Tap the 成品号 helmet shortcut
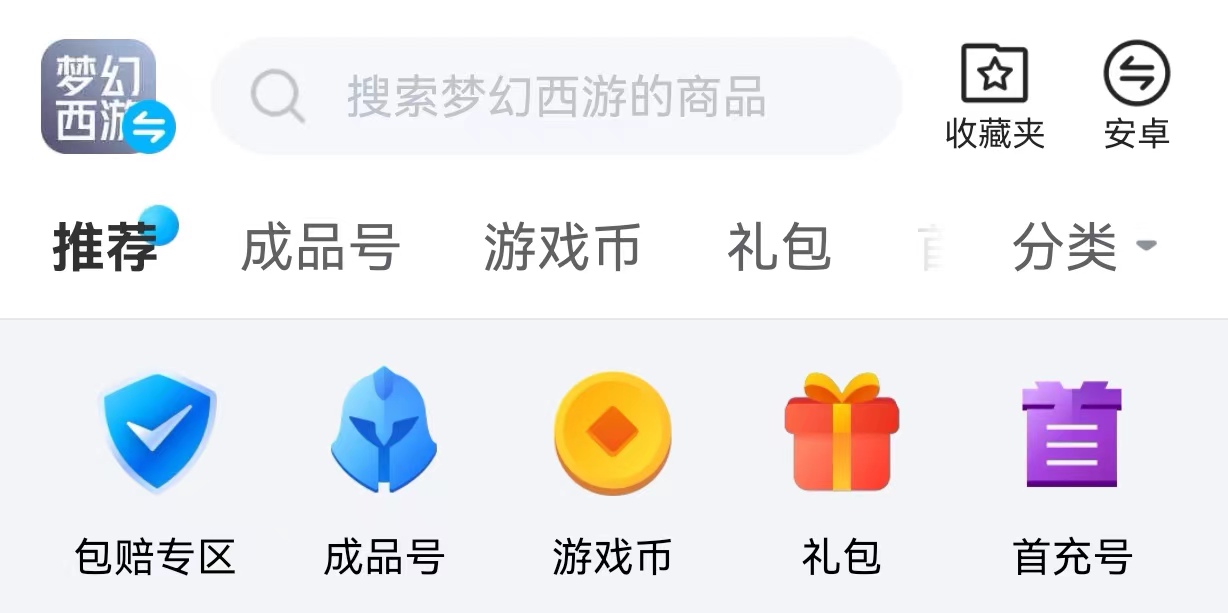The width and height of the screenshot is (1228, 613). tap(384, 470)
